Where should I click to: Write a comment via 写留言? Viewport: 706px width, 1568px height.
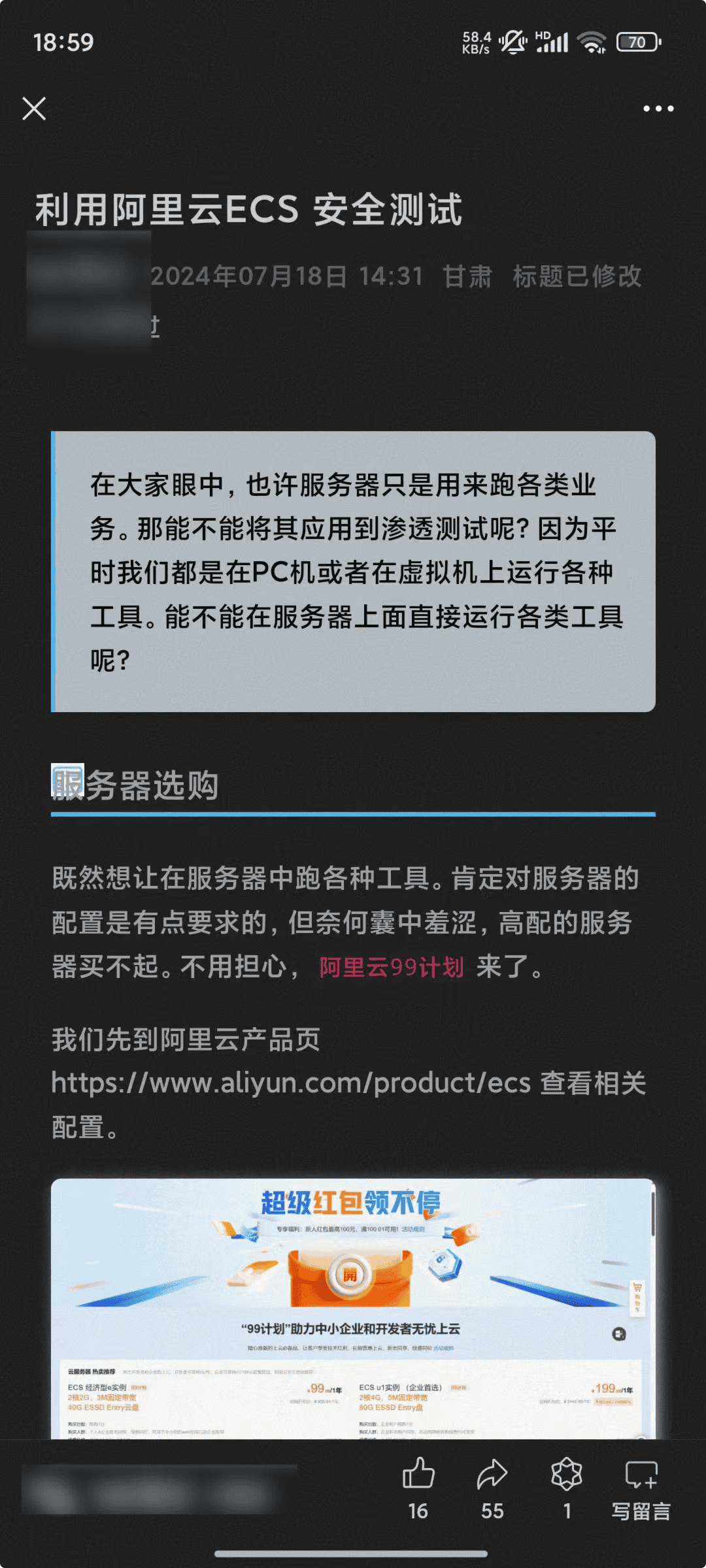[x=641, y=1486]
